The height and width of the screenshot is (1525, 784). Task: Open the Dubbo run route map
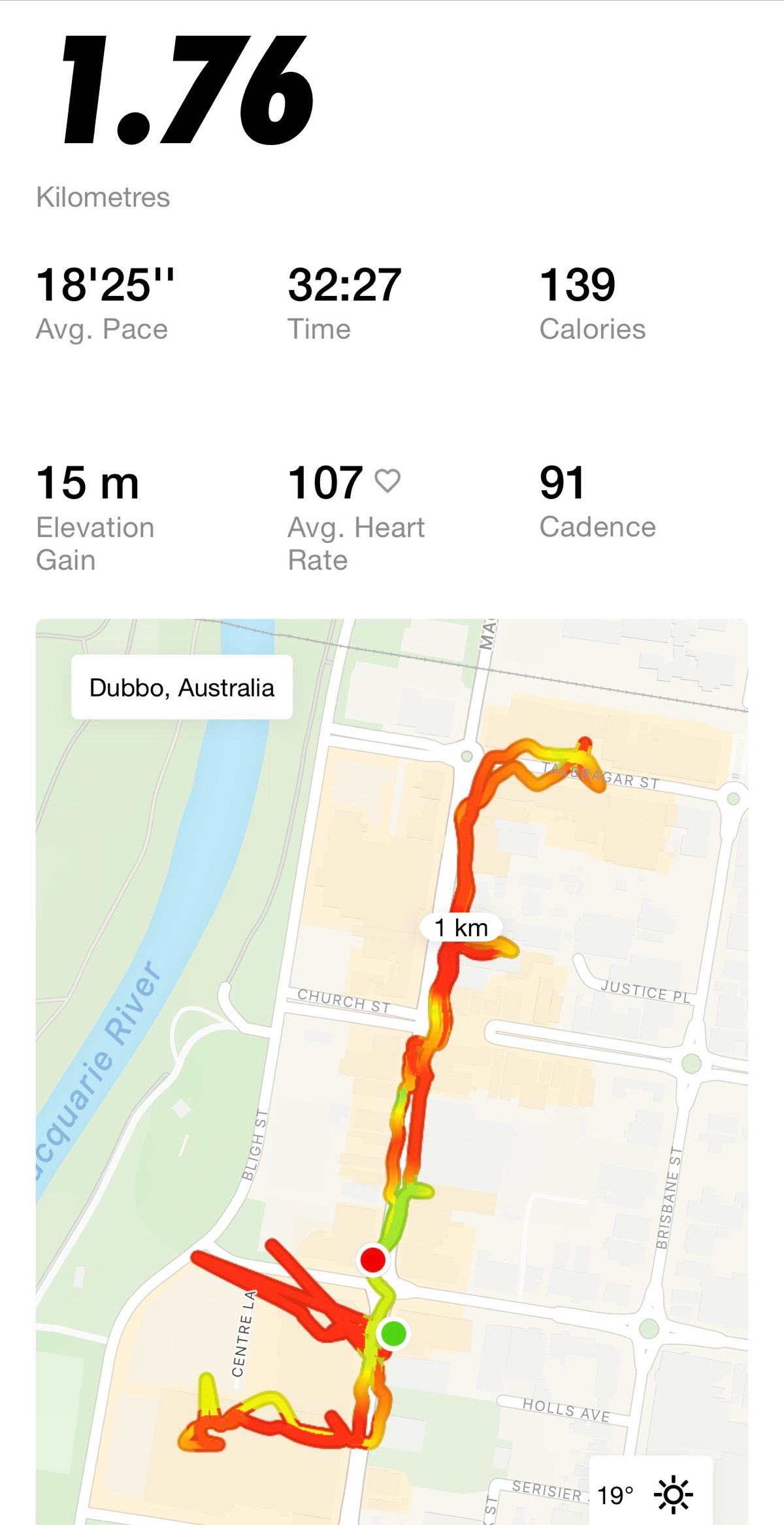pos(392,1072)
